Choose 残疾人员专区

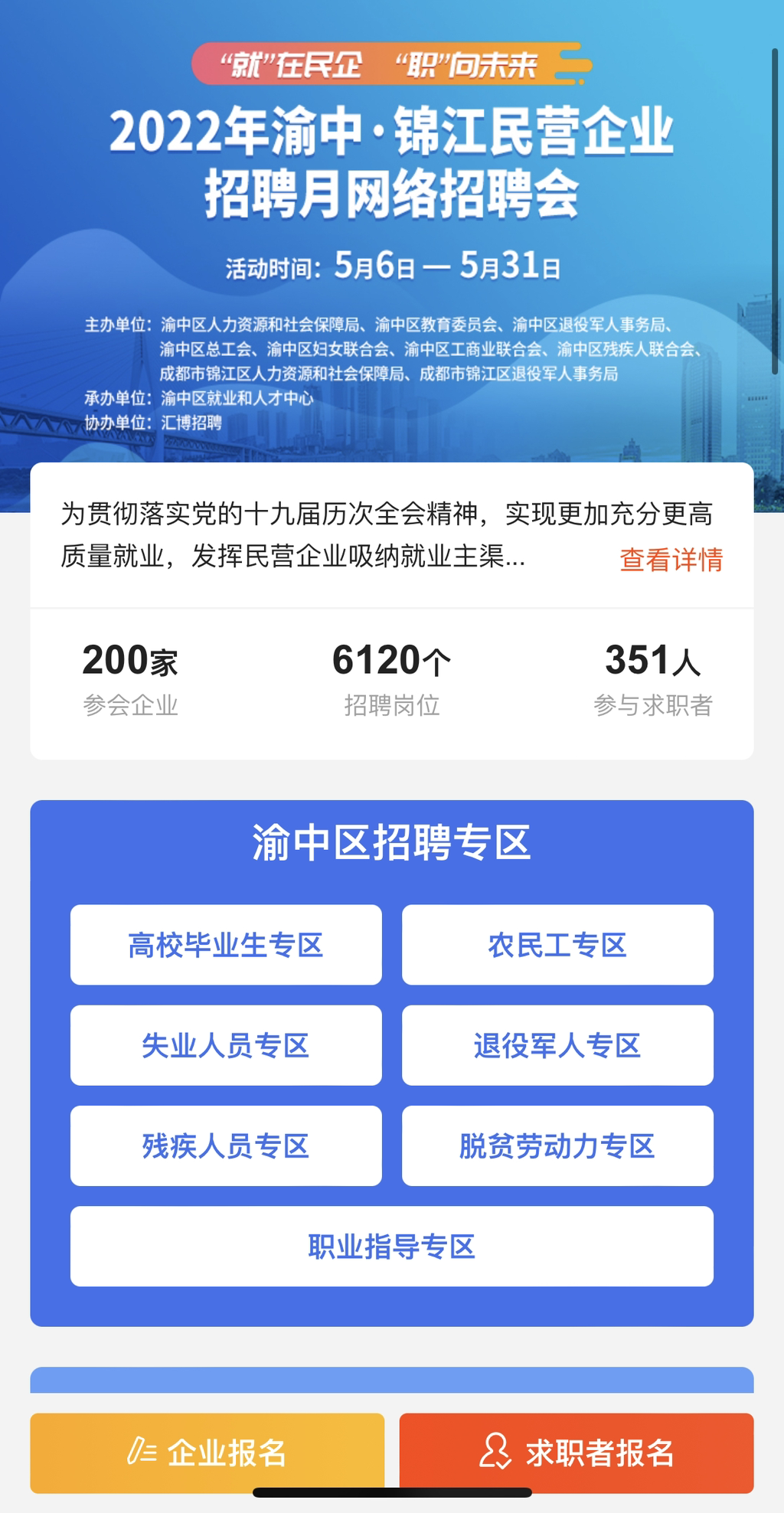tap(226, 1145)
